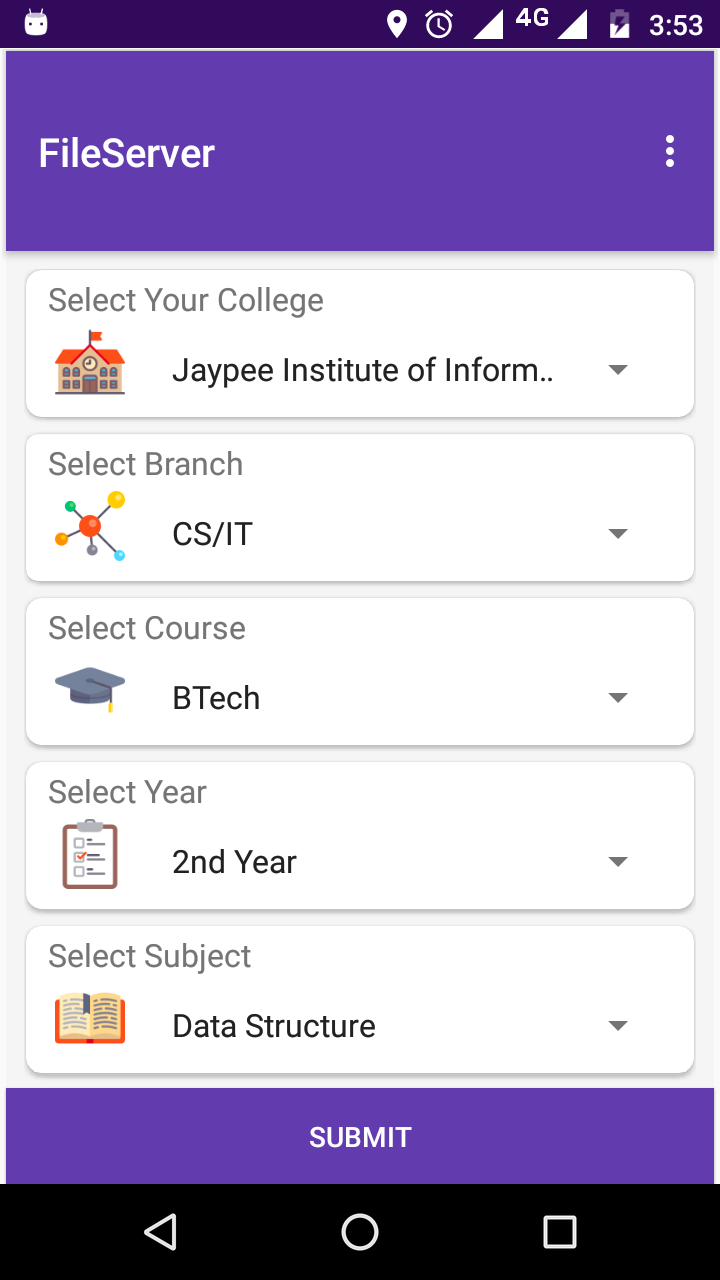Expand the subject dropdown showing Data Structure
The width and height of the screenshot is (720, 1280).
pyautogui.click(x=618, y=1025)
